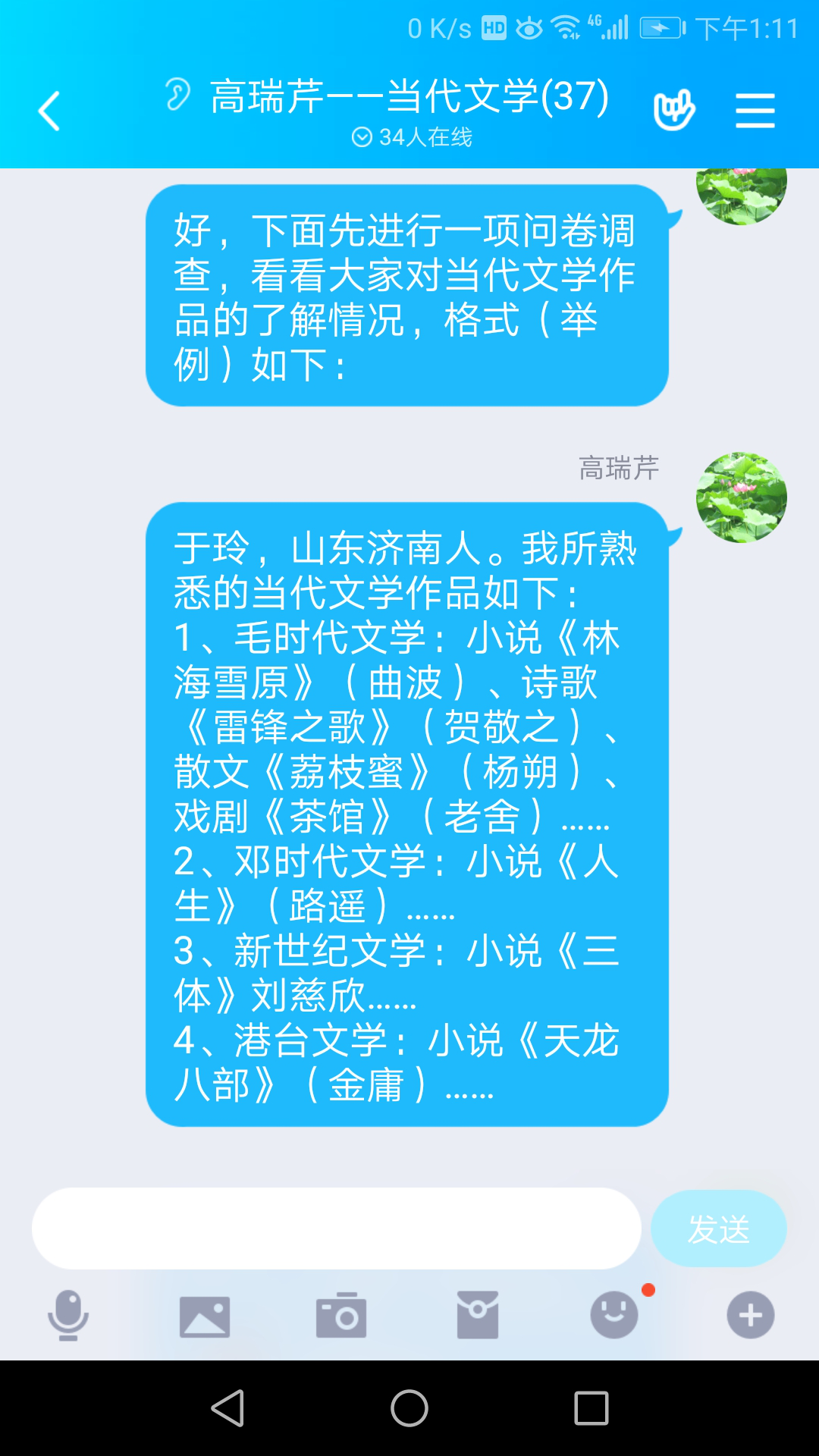This screenshot has width=819, height=1456.
Task: Open the red packet icon
Action: click(478, 1315)
